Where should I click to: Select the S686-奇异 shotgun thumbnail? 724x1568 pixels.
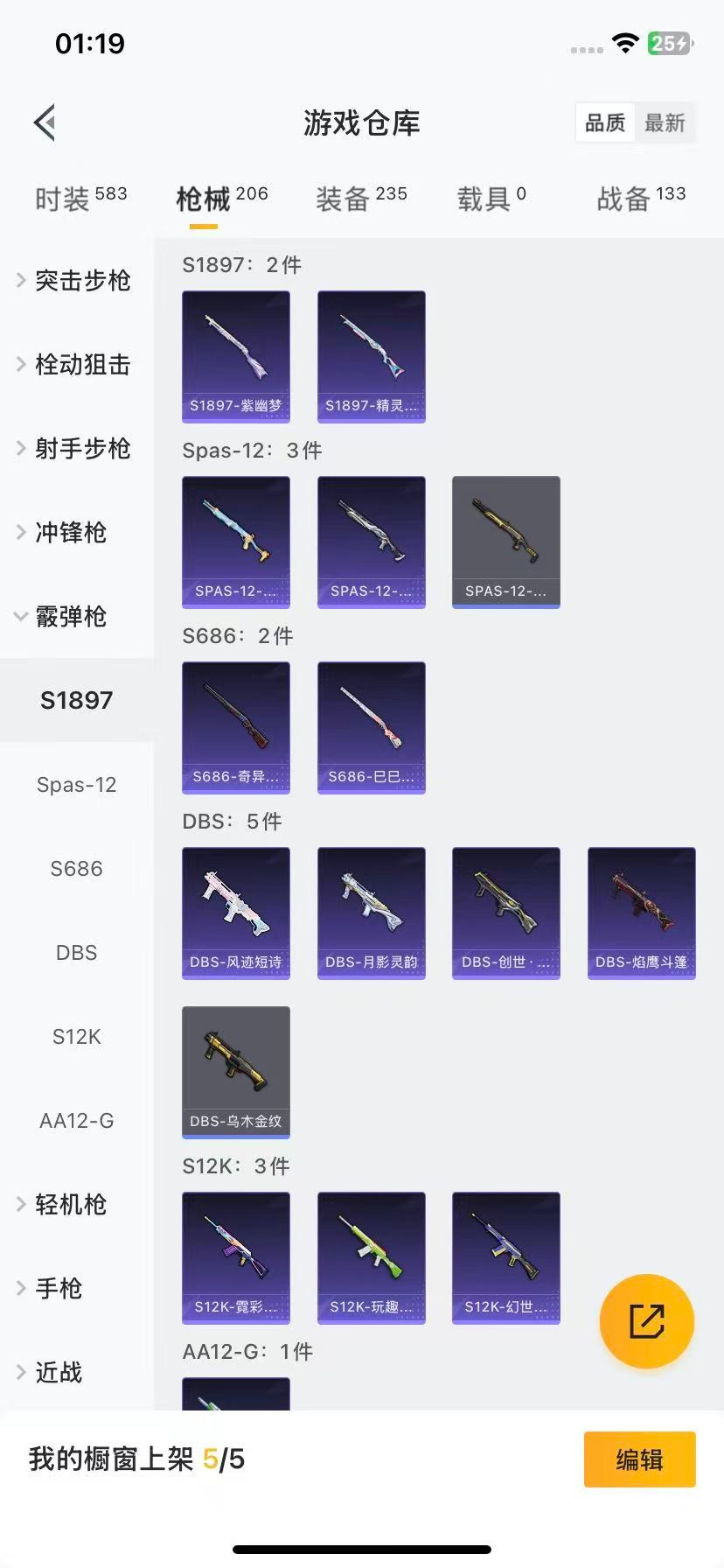pyautogui.click(x=235, y=727)
